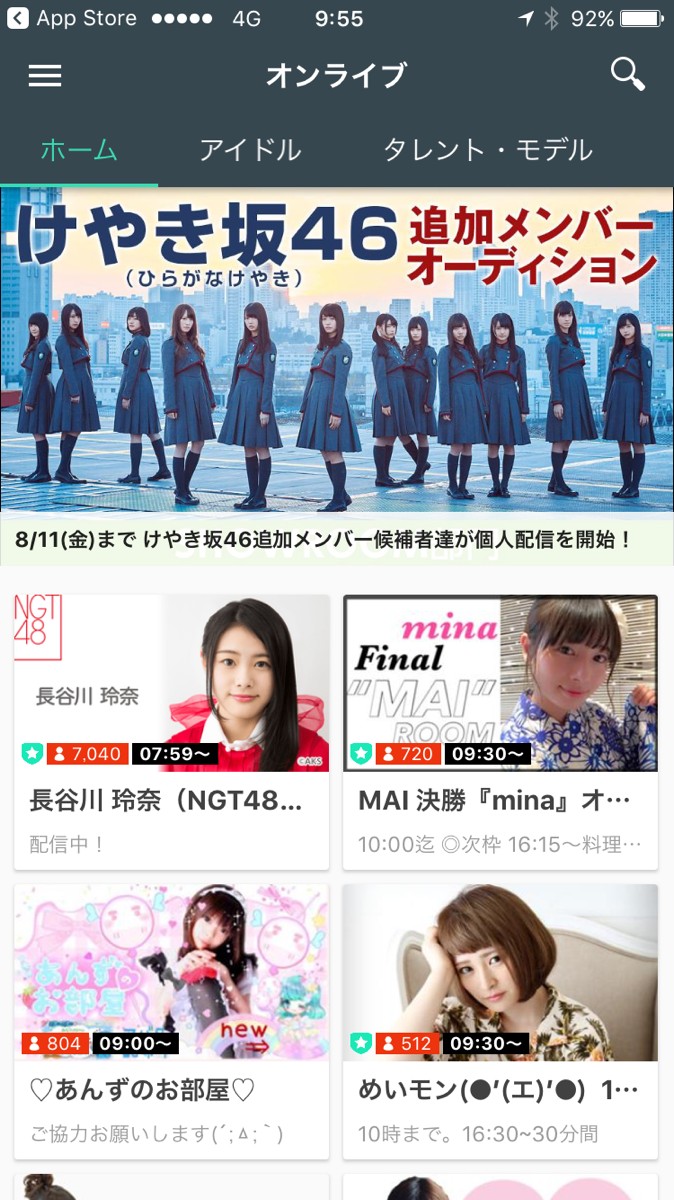The width and height of the screenshot is (674, 1200).
Task: Open the search magnifier icon
Action: click(627, 74)
